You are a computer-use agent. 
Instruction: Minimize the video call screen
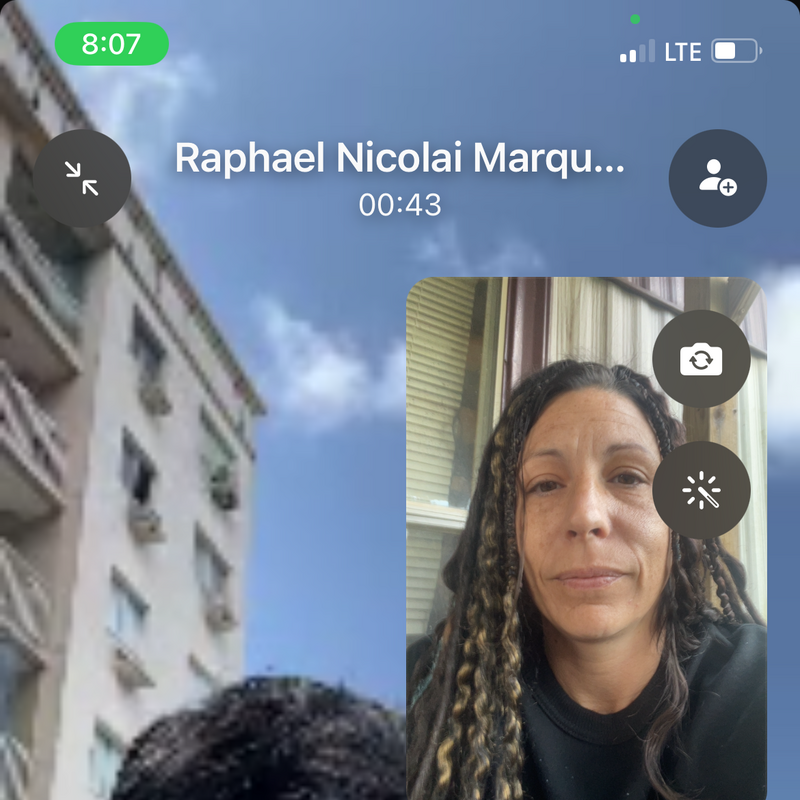click(82, 179)
